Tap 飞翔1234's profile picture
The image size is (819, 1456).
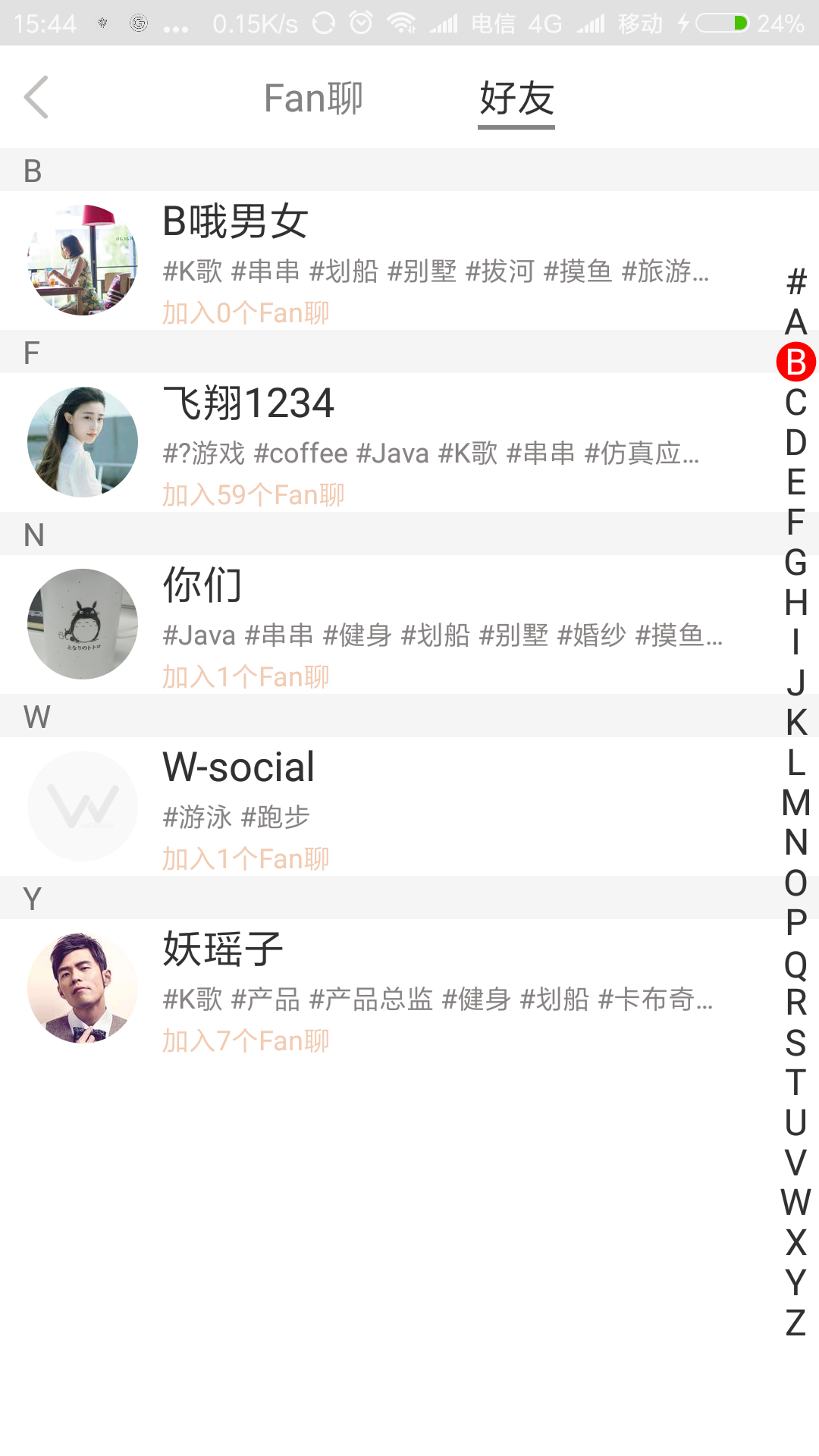[x=82, y=441]
